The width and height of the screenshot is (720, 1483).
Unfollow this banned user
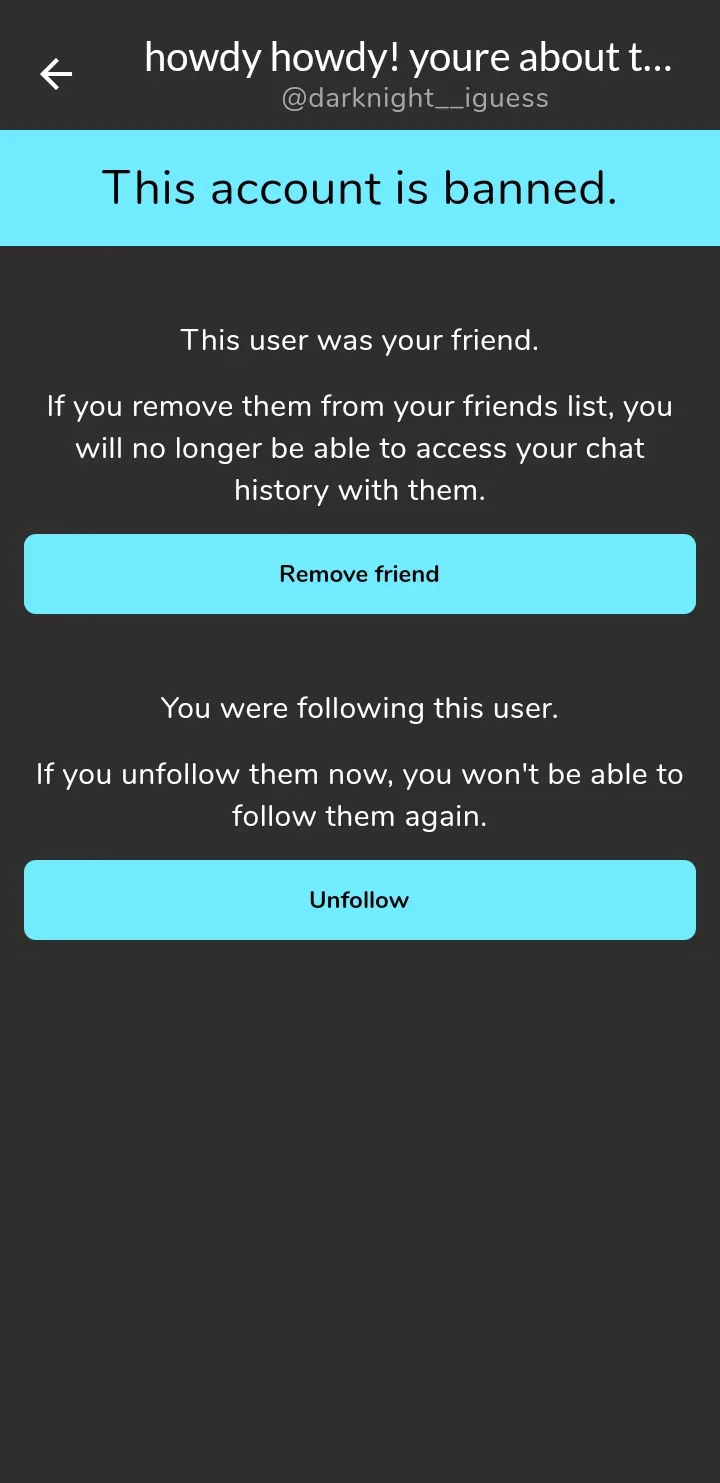[360, 900]
